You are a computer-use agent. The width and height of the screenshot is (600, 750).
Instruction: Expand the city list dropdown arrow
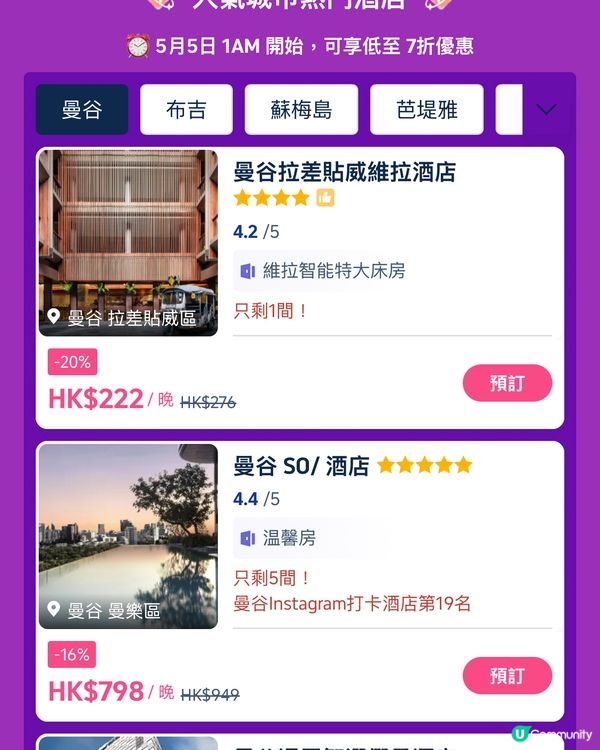(x=546, y=110)
